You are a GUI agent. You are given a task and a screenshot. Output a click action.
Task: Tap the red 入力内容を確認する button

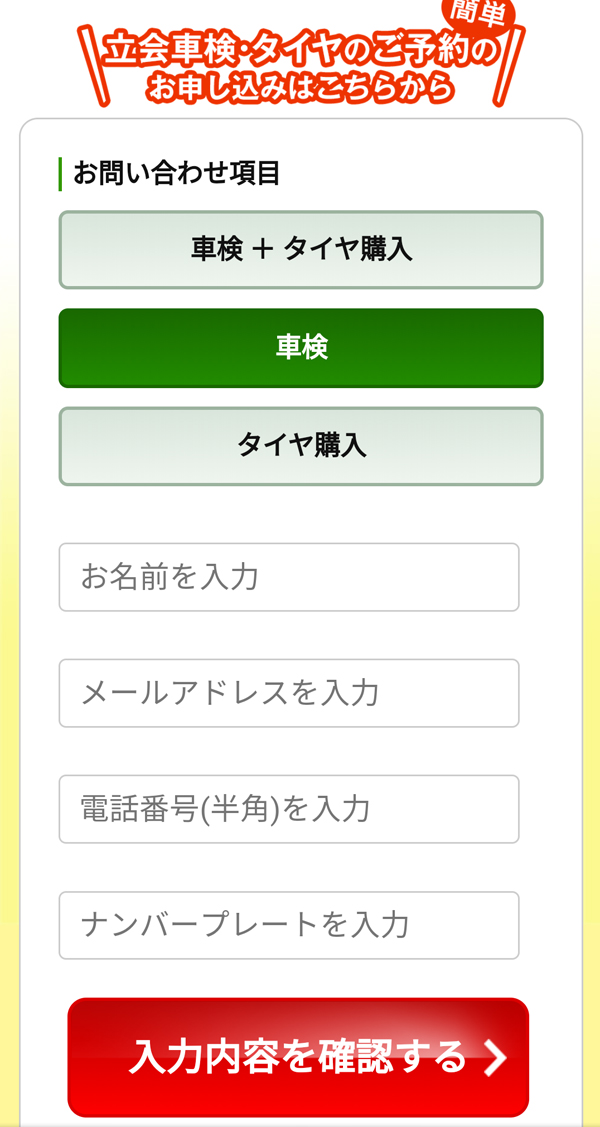pyautogui.click(x=298, y=1057)
